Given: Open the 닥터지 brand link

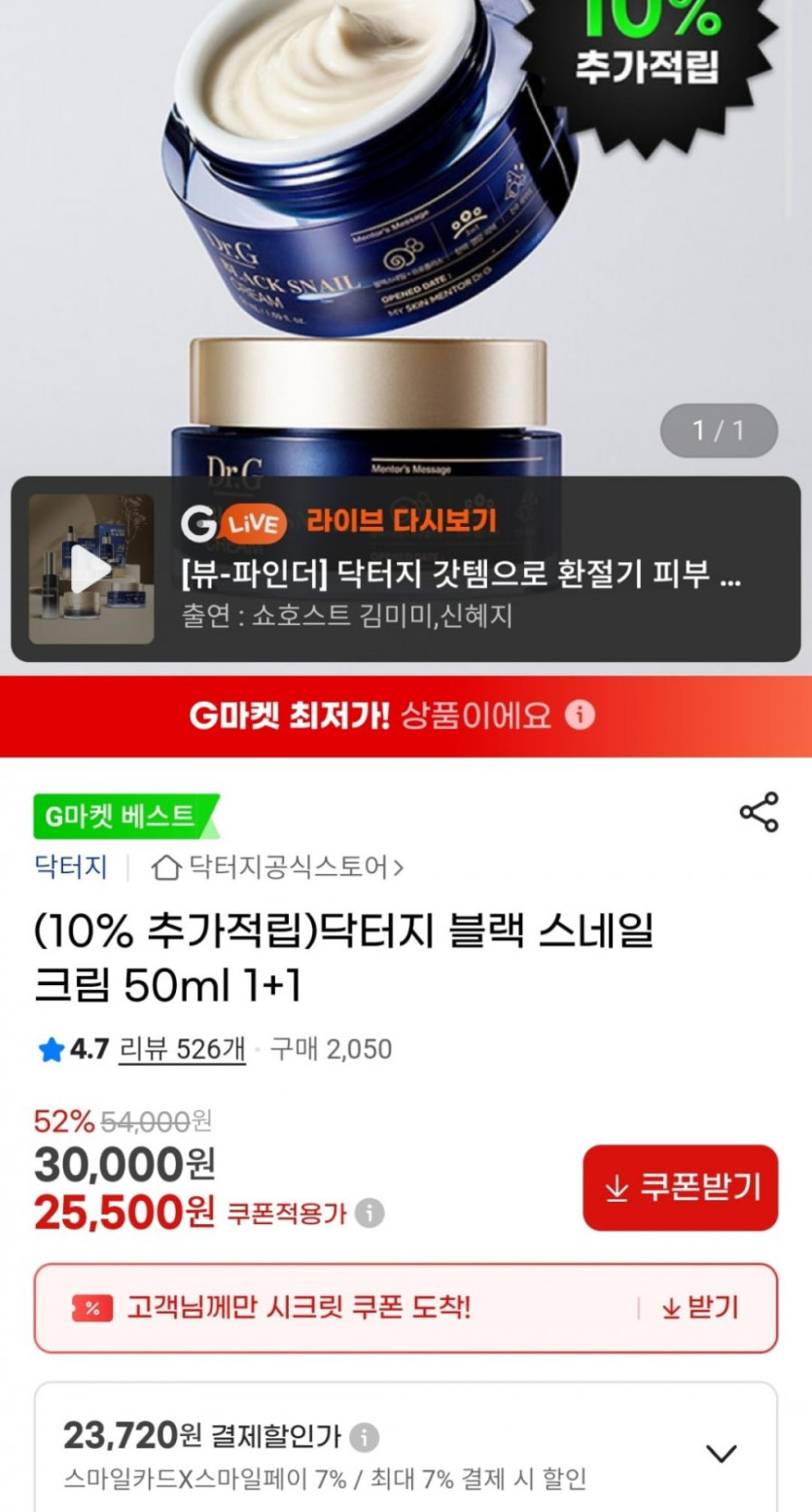Looking at the screenshot, I should [70, 866].
